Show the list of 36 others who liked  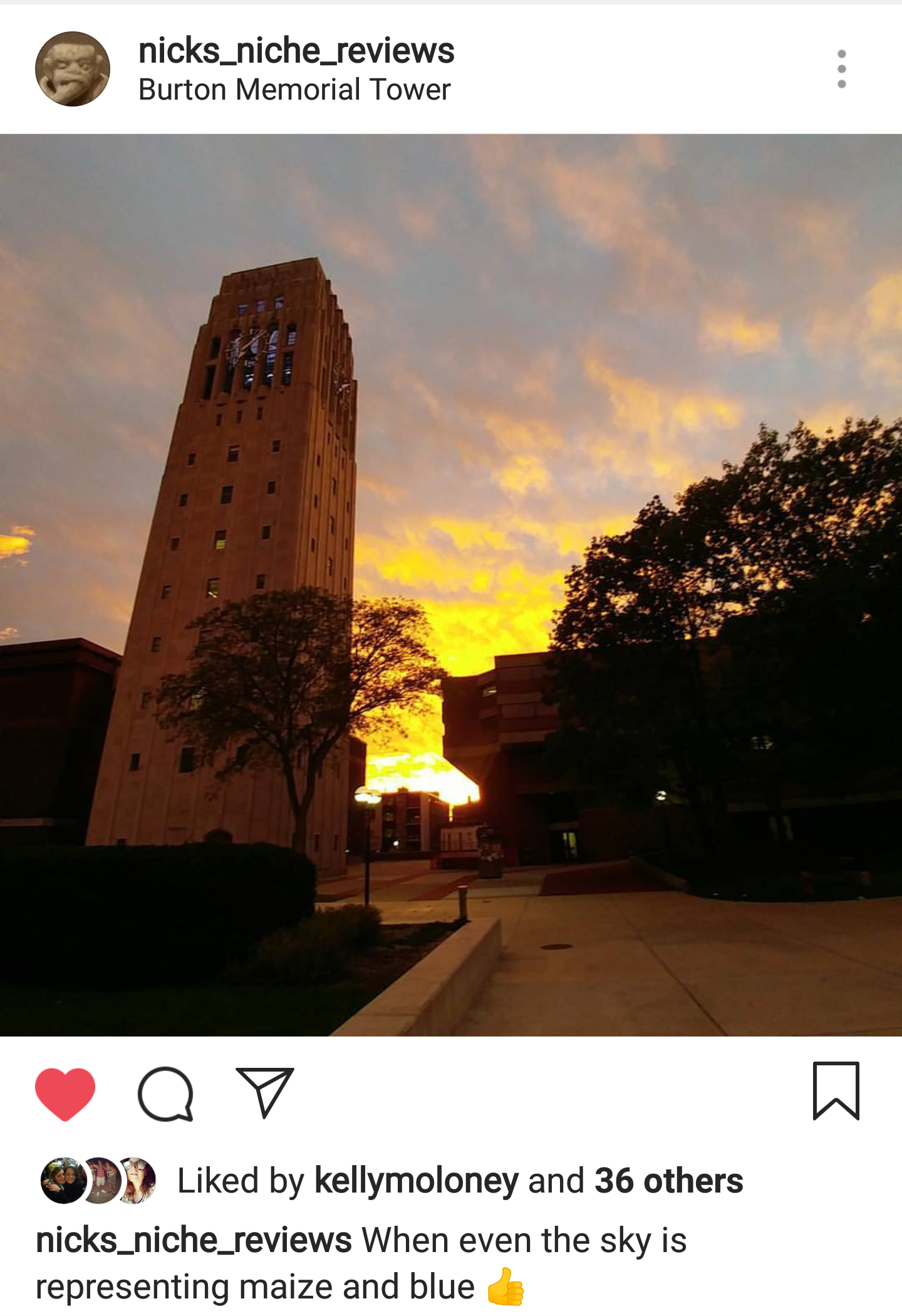pos(668,1181)
